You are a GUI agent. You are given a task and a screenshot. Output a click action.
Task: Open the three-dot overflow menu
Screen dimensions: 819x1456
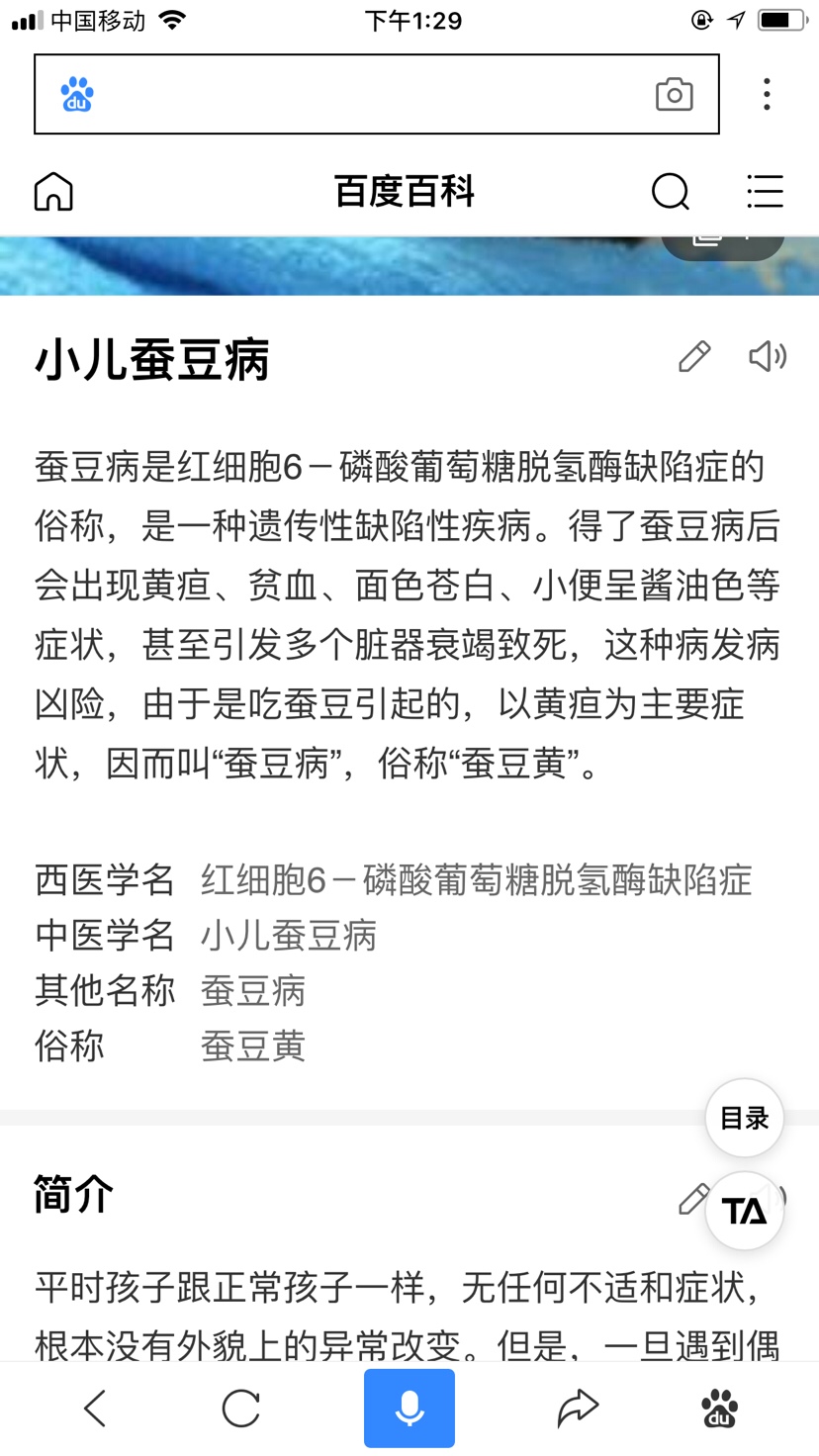coord(767,95)
